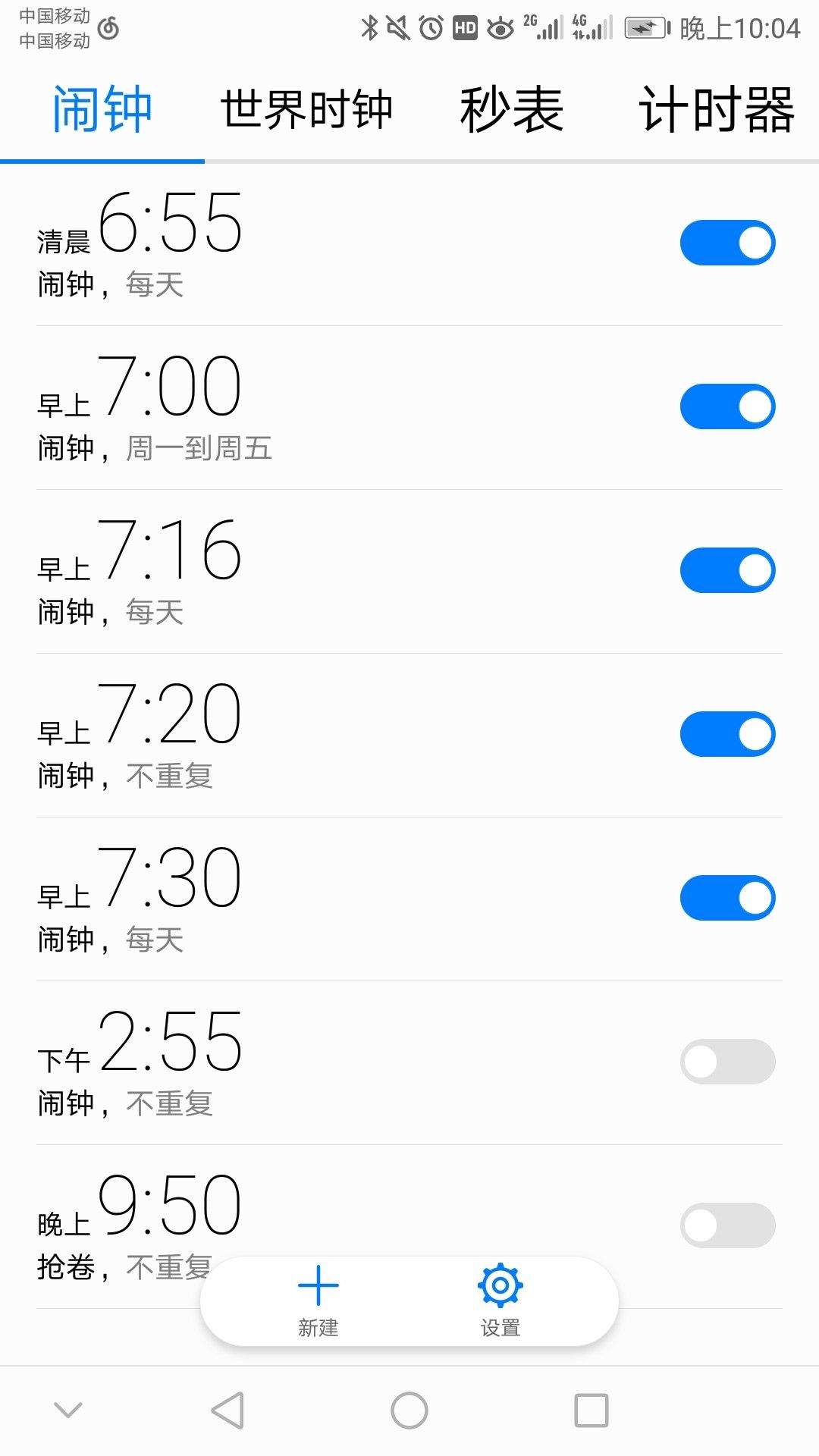
Task: Switch to the 世界时钟 tab
Action: pyautogui.click(x=306, y=109)
